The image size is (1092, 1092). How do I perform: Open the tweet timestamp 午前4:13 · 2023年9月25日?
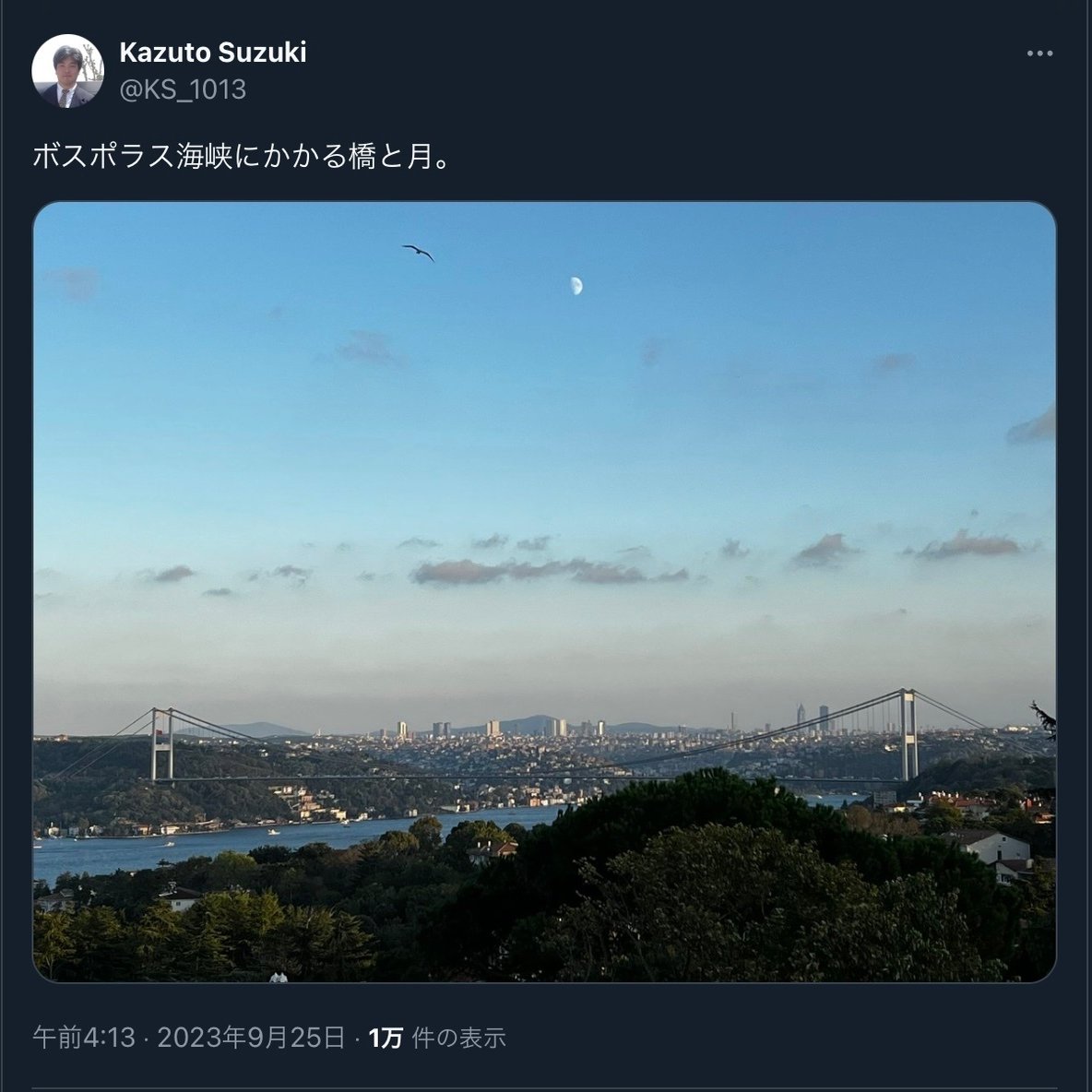coord(189,1038)
